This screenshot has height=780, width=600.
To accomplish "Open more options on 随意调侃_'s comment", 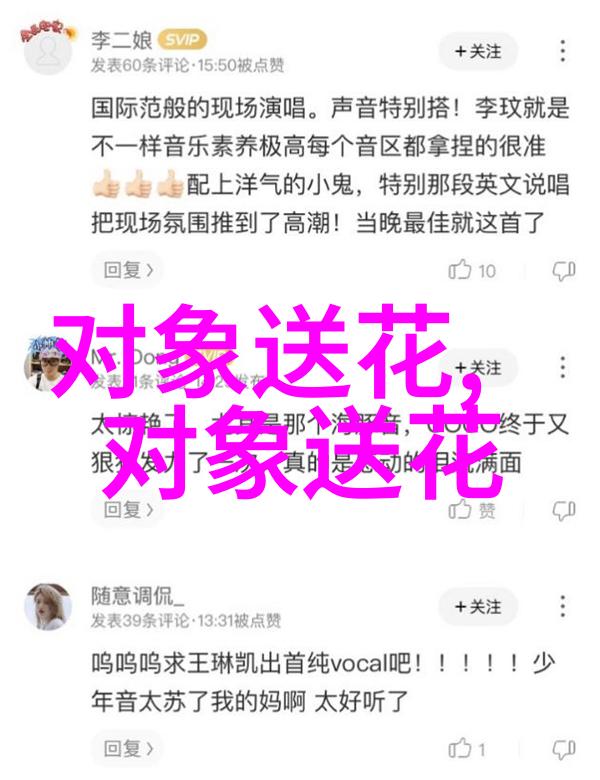I will [563, 607].
